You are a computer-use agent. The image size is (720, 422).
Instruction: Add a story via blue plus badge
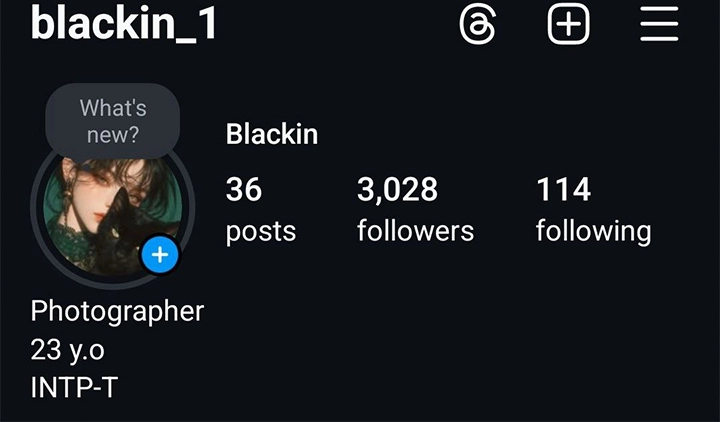click(159, 255)
